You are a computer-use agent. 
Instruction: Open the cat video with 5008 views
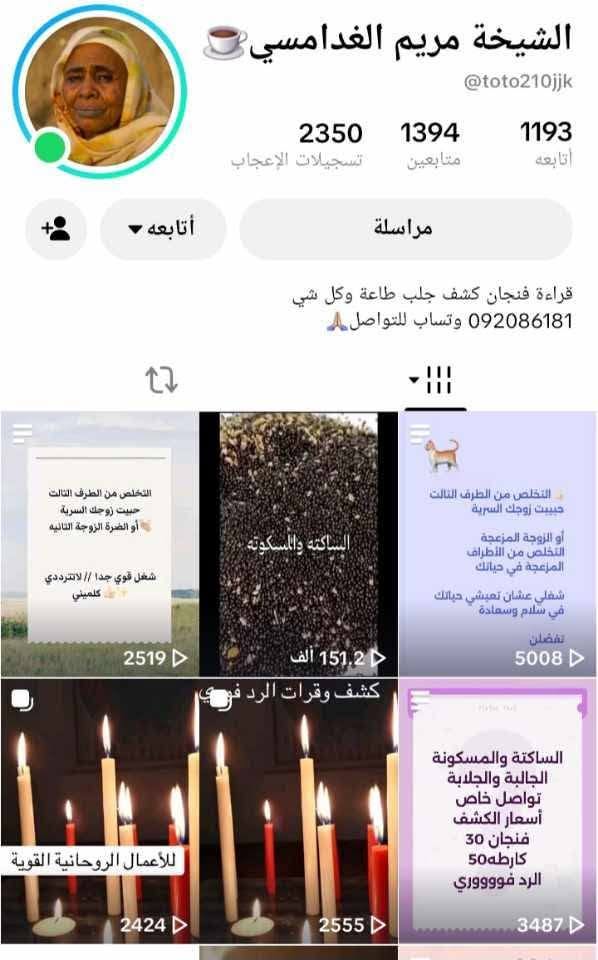click(x=498, y=544)
